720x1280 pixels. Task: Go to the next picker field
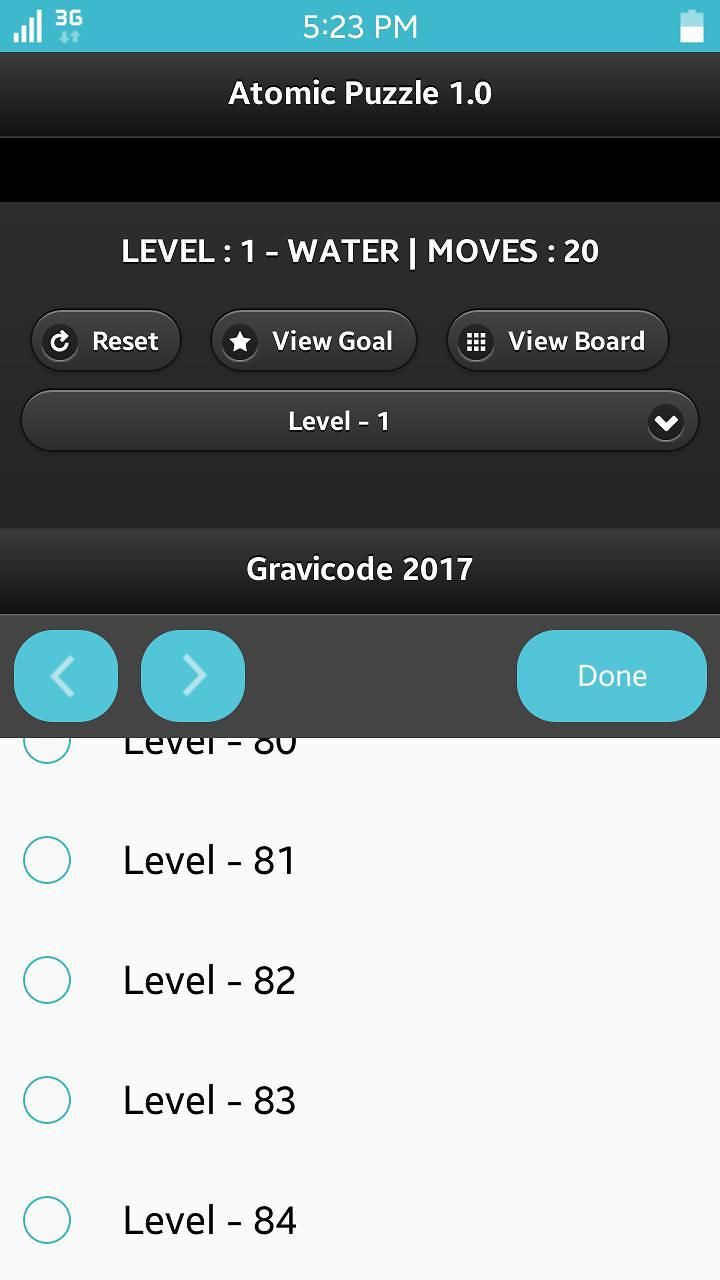193,676
